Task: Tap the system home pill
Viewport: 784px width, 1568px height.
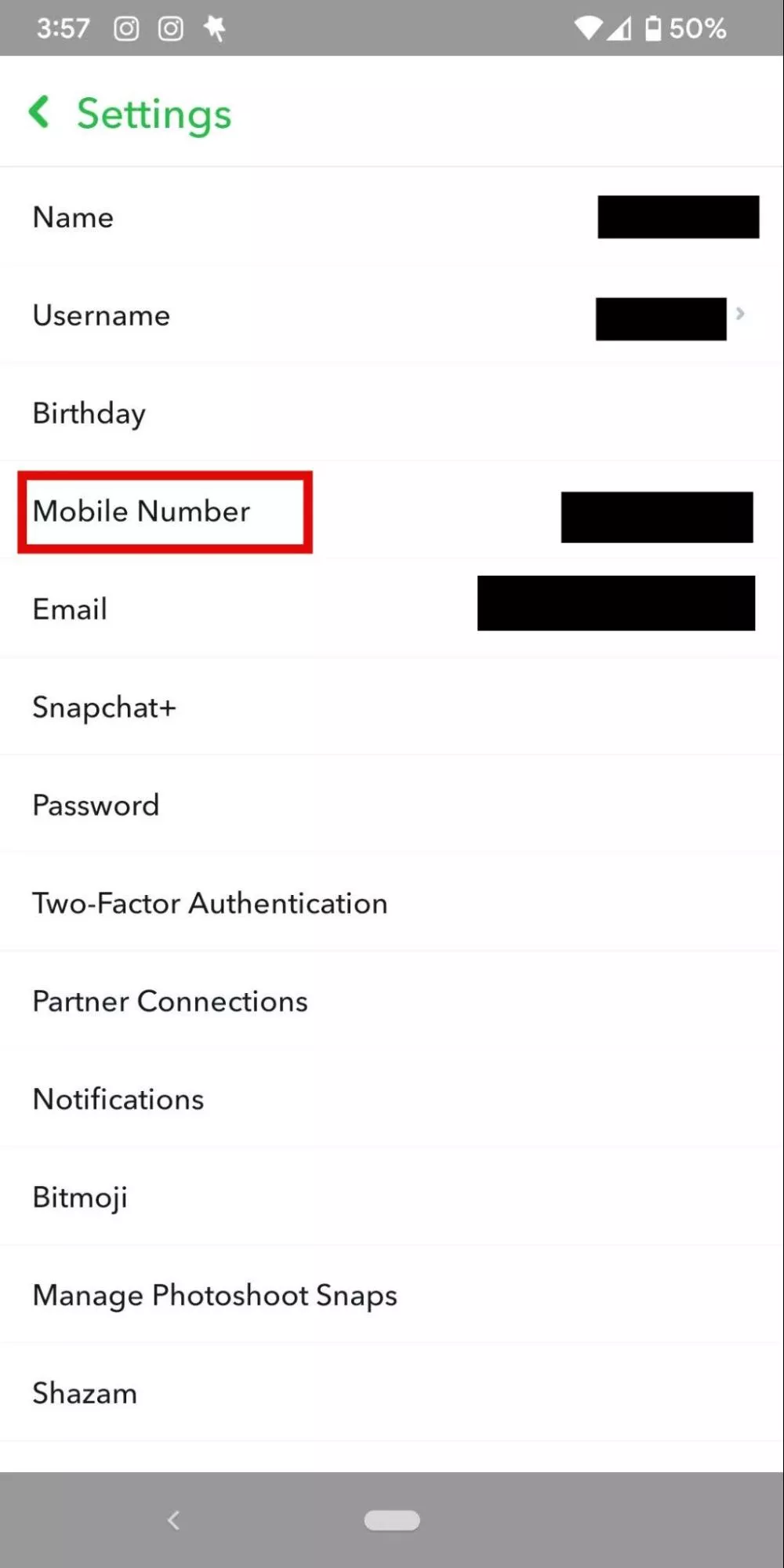Action: click(392, 1520)
